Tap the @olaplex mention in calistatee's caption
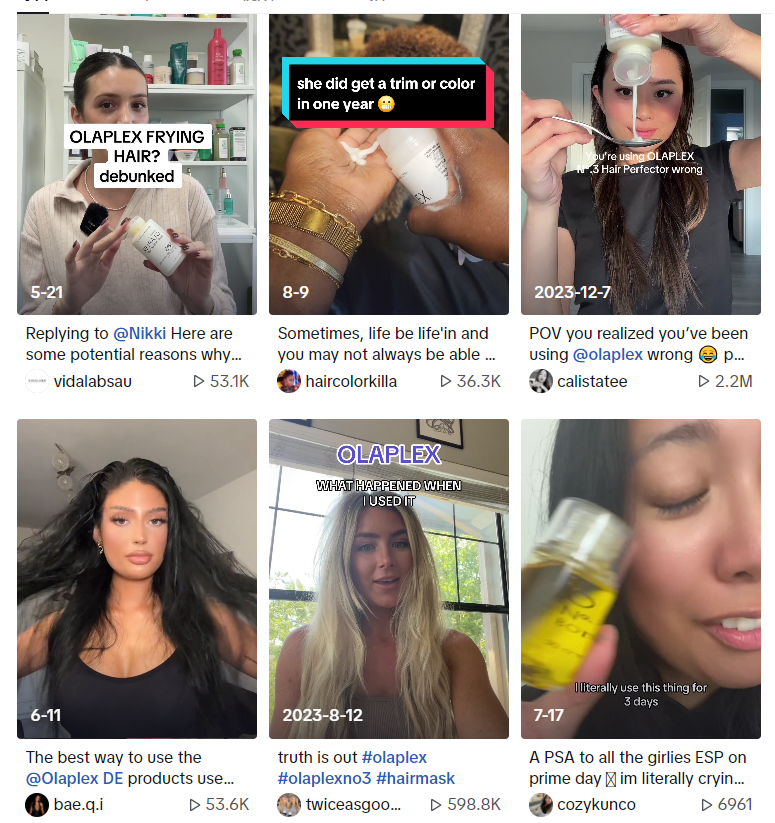 612,354
